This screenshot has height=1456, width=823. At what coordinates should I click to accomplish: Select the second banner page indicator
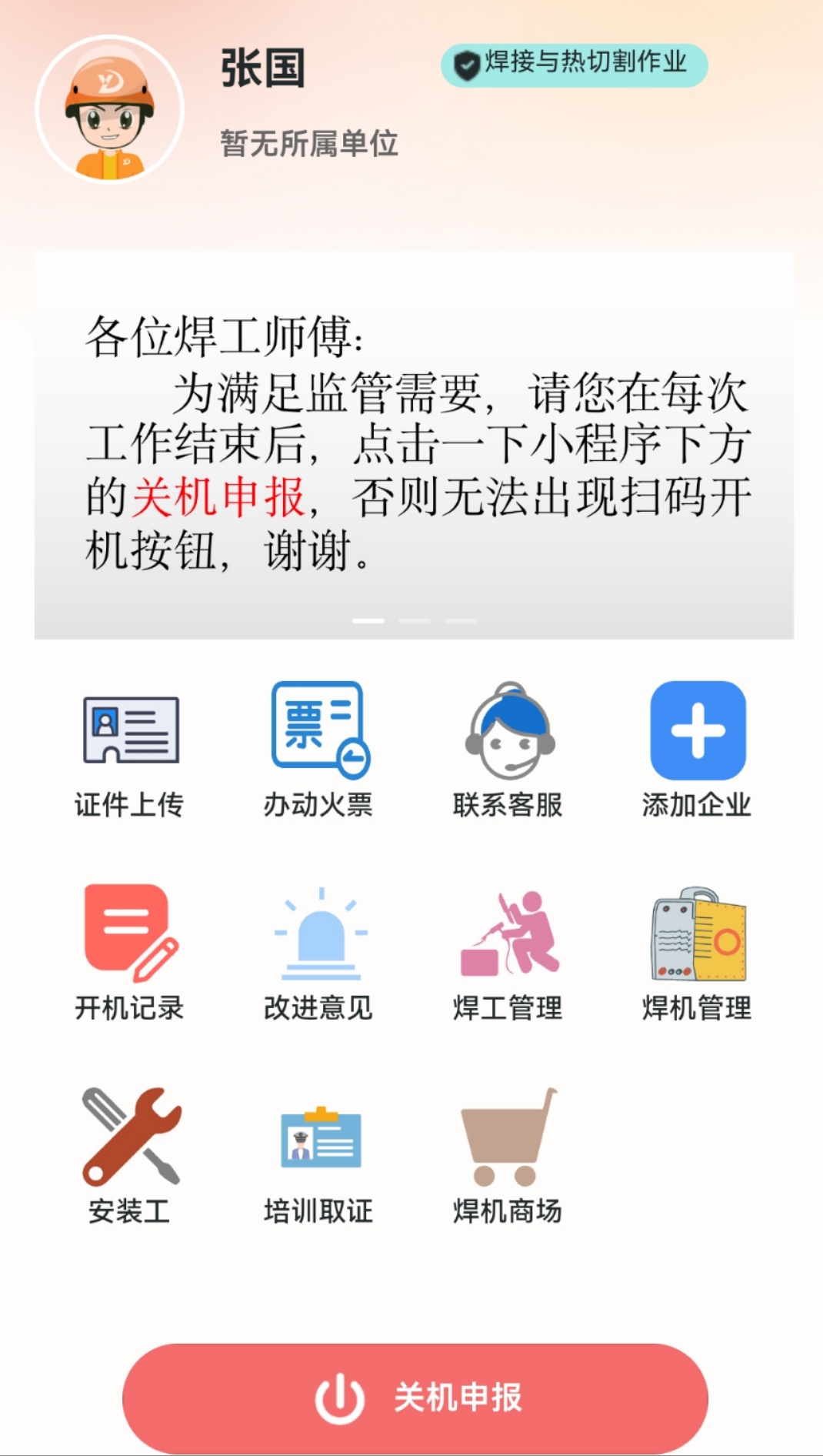tap(415, 620)
